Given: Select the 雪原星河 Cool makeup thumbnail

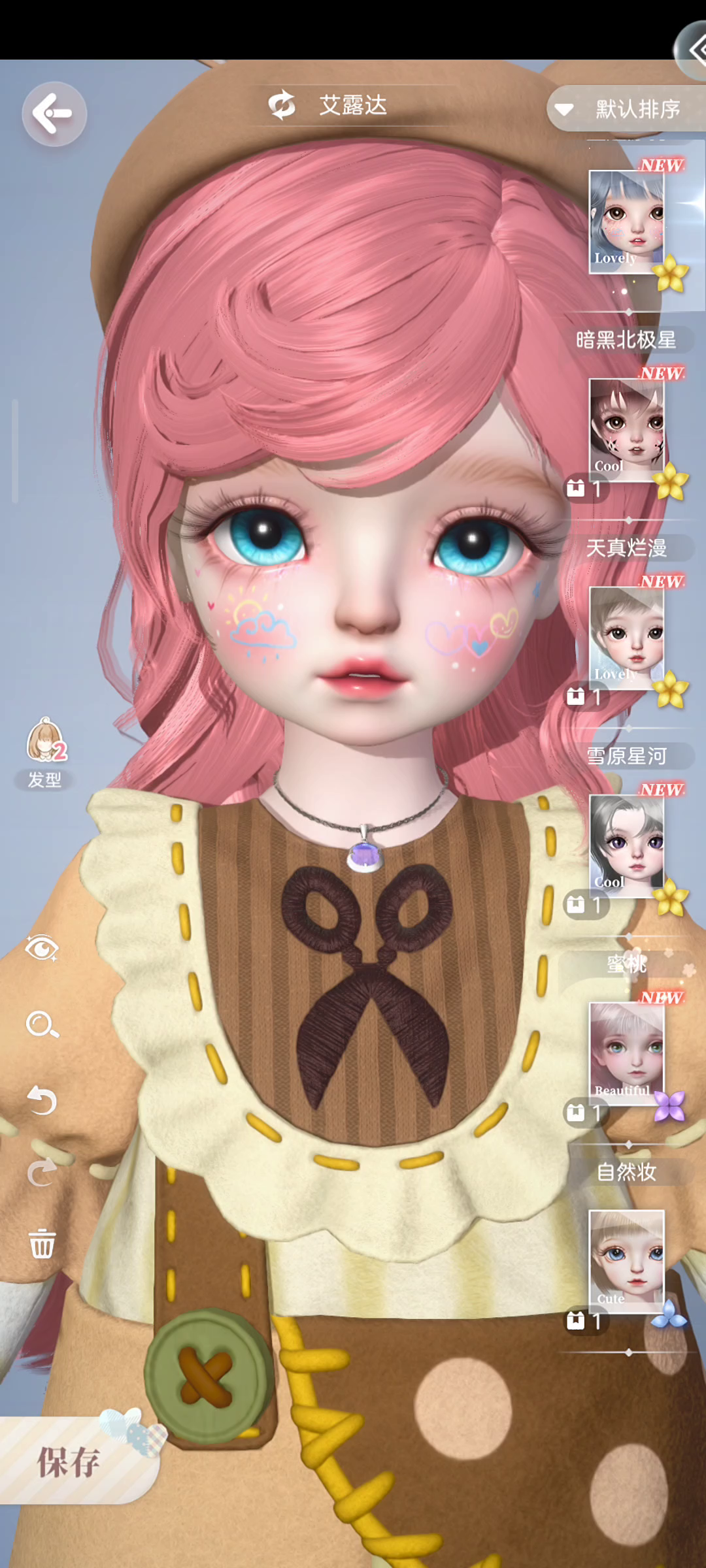Looking at the screenshot, I should 627,846.
